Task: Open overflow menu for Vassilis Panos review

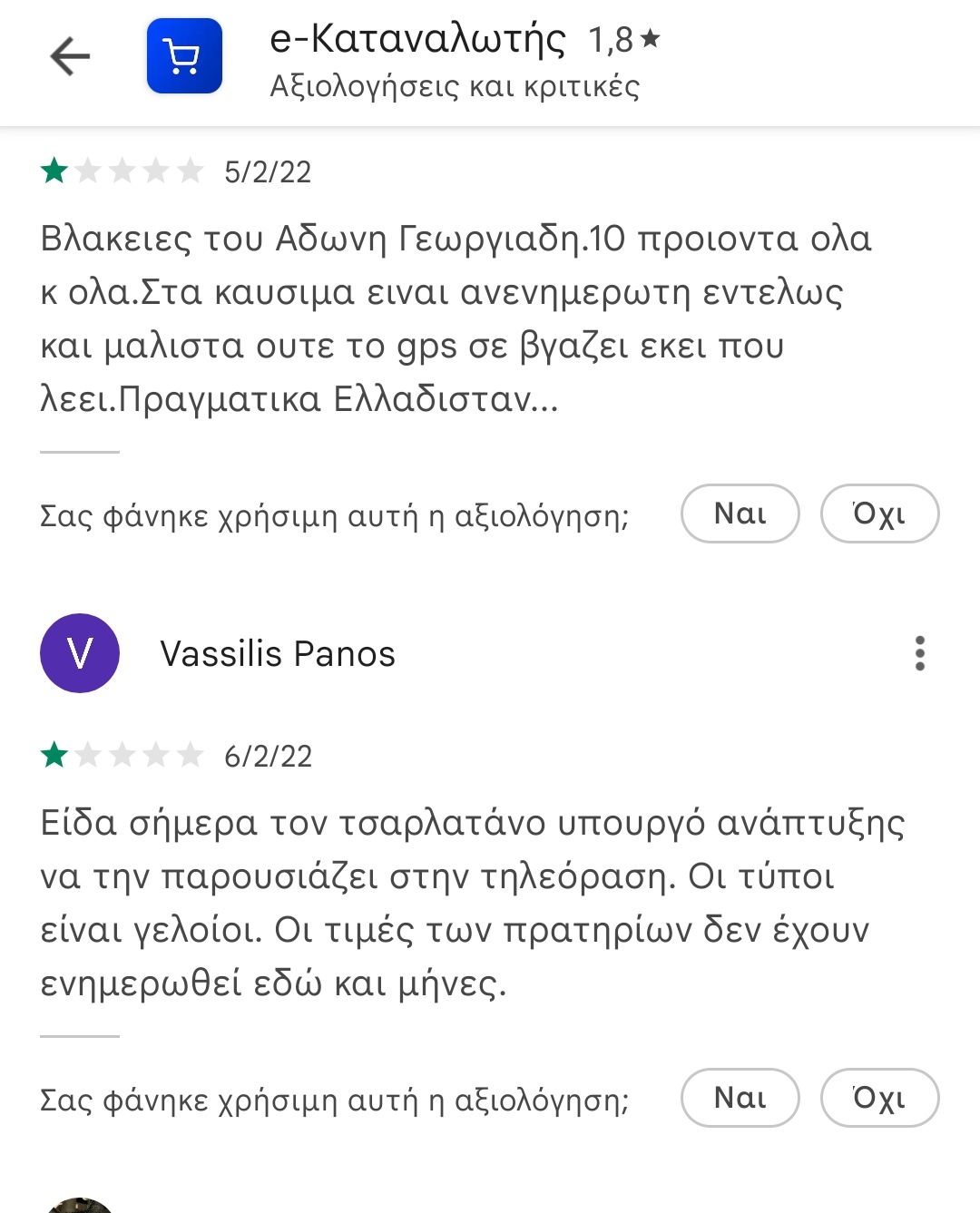Action: coord(919,653)
